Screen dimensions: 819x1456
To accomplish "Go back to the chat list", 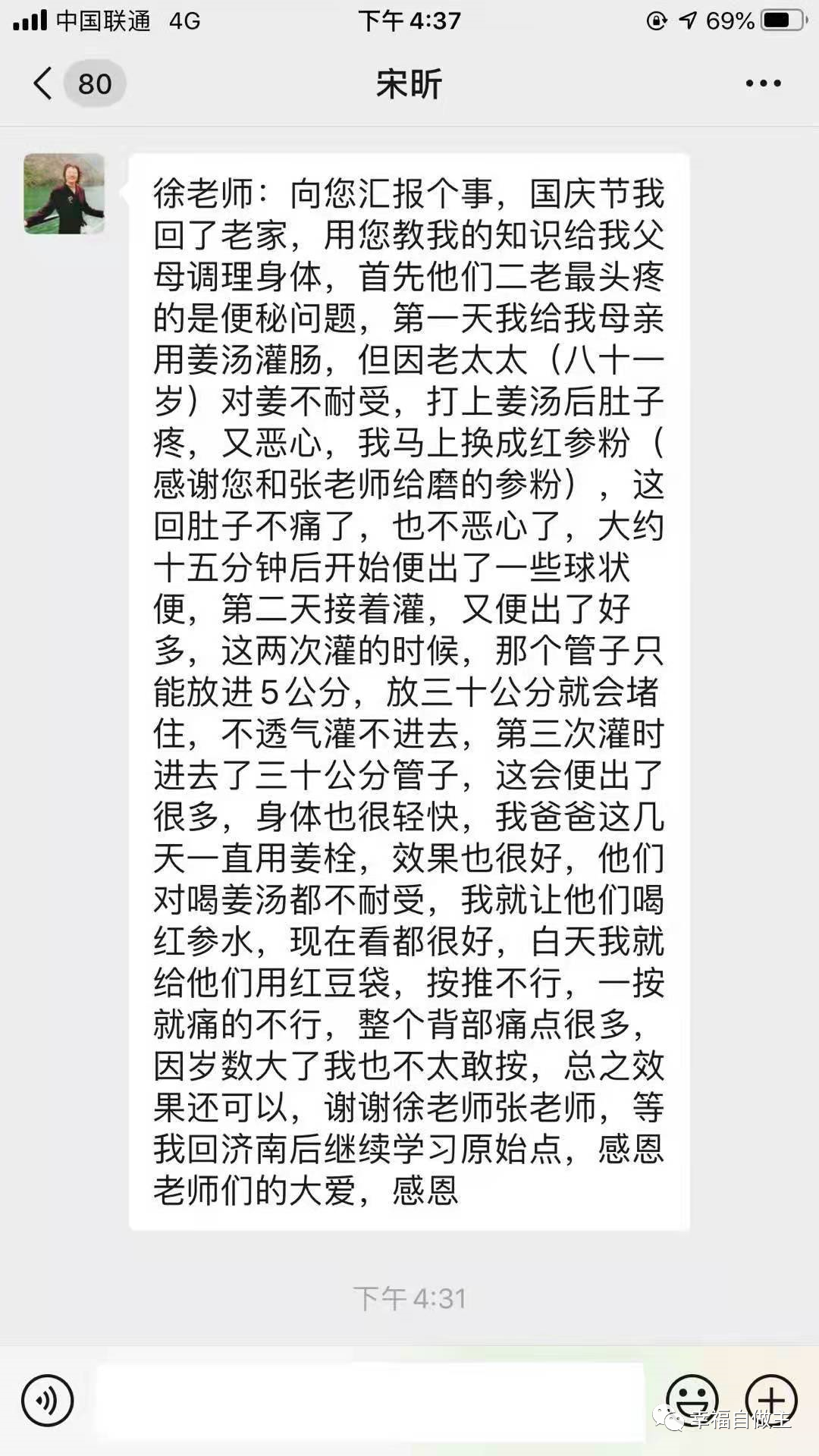I will tap(44, 83).
